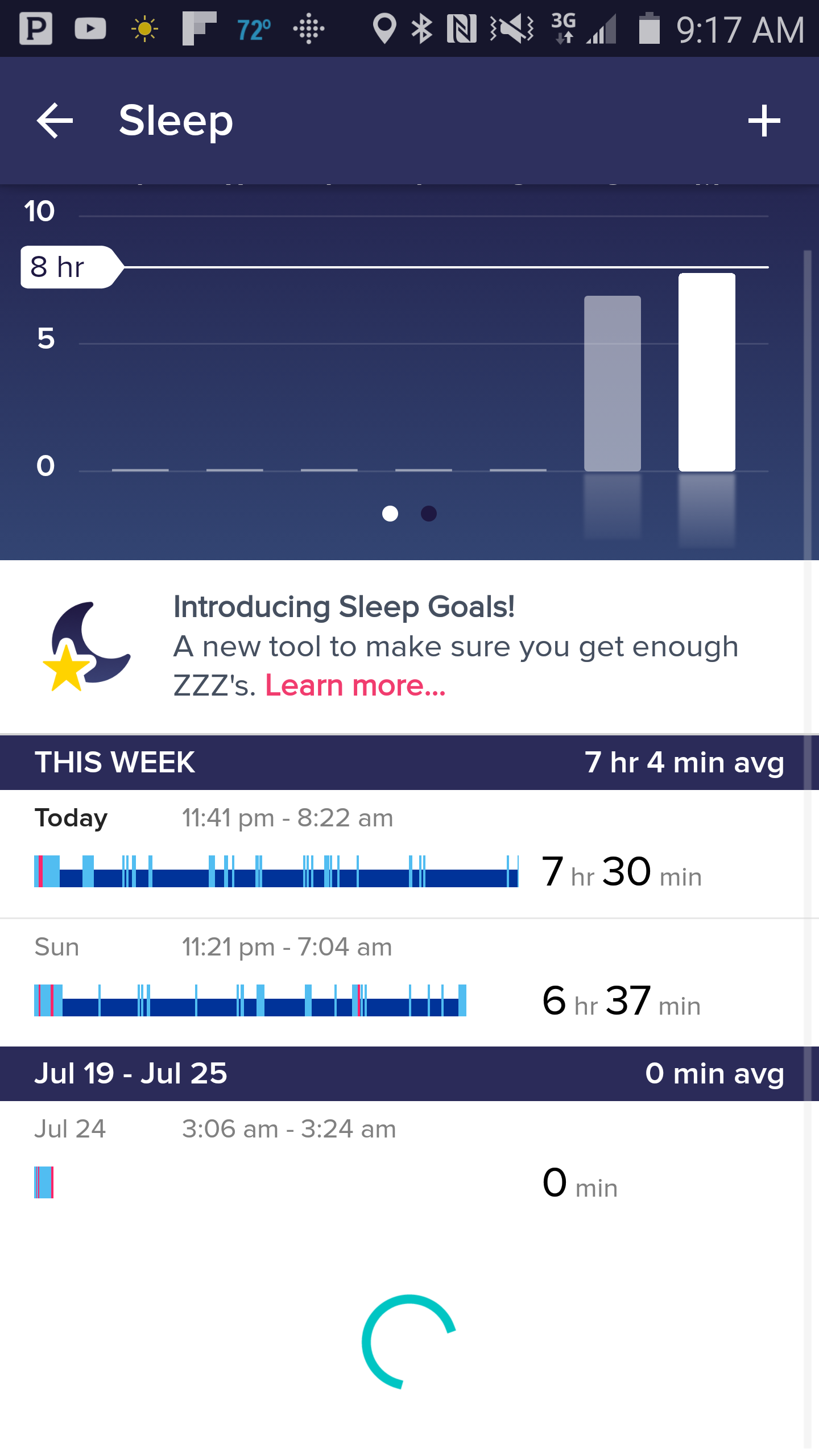Open Sunday's sleep record 6 hr 37 min

click(x=409, y=982)
